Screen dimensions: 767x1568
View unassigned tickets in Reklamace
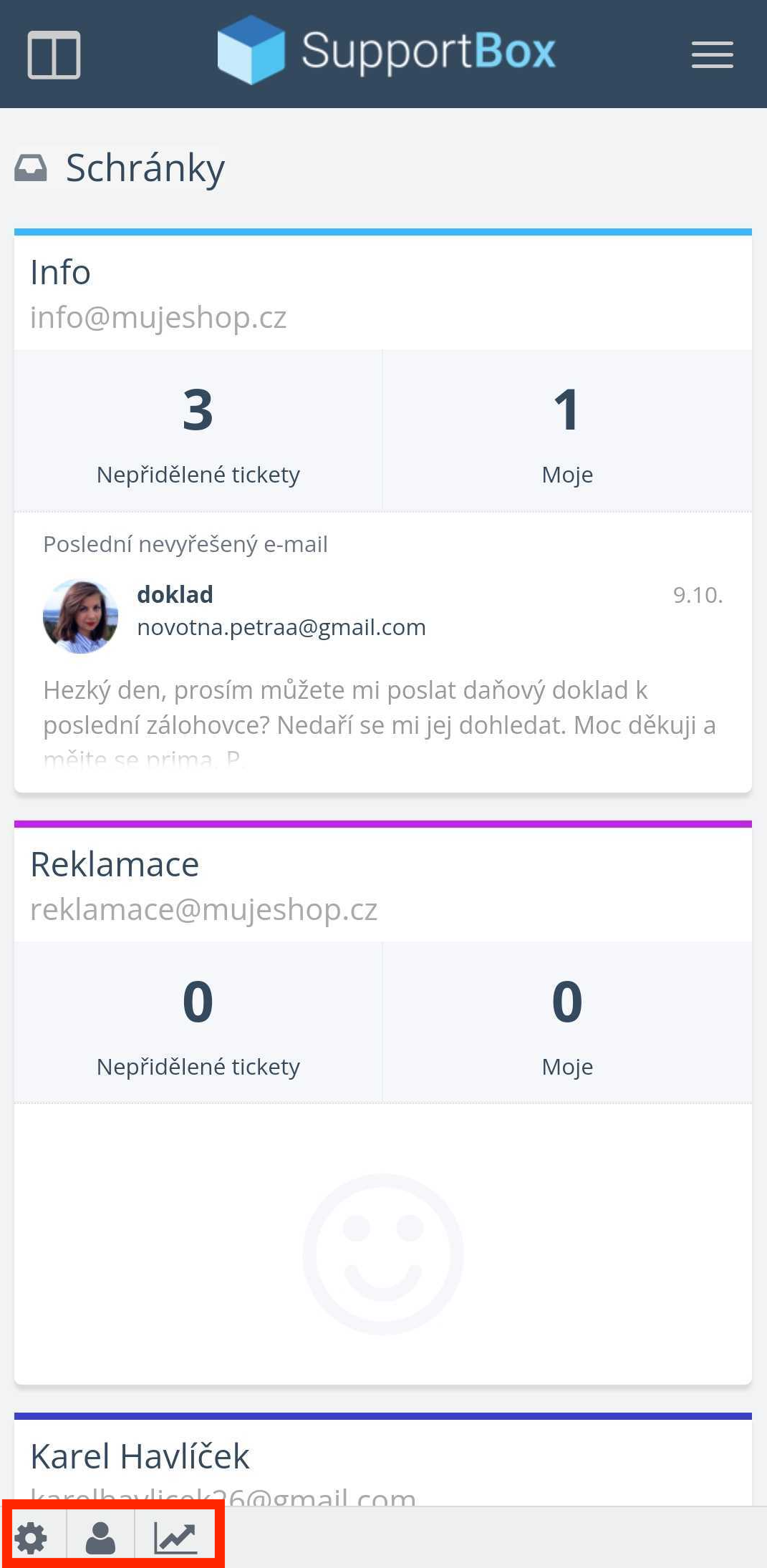click(198, 1022)
